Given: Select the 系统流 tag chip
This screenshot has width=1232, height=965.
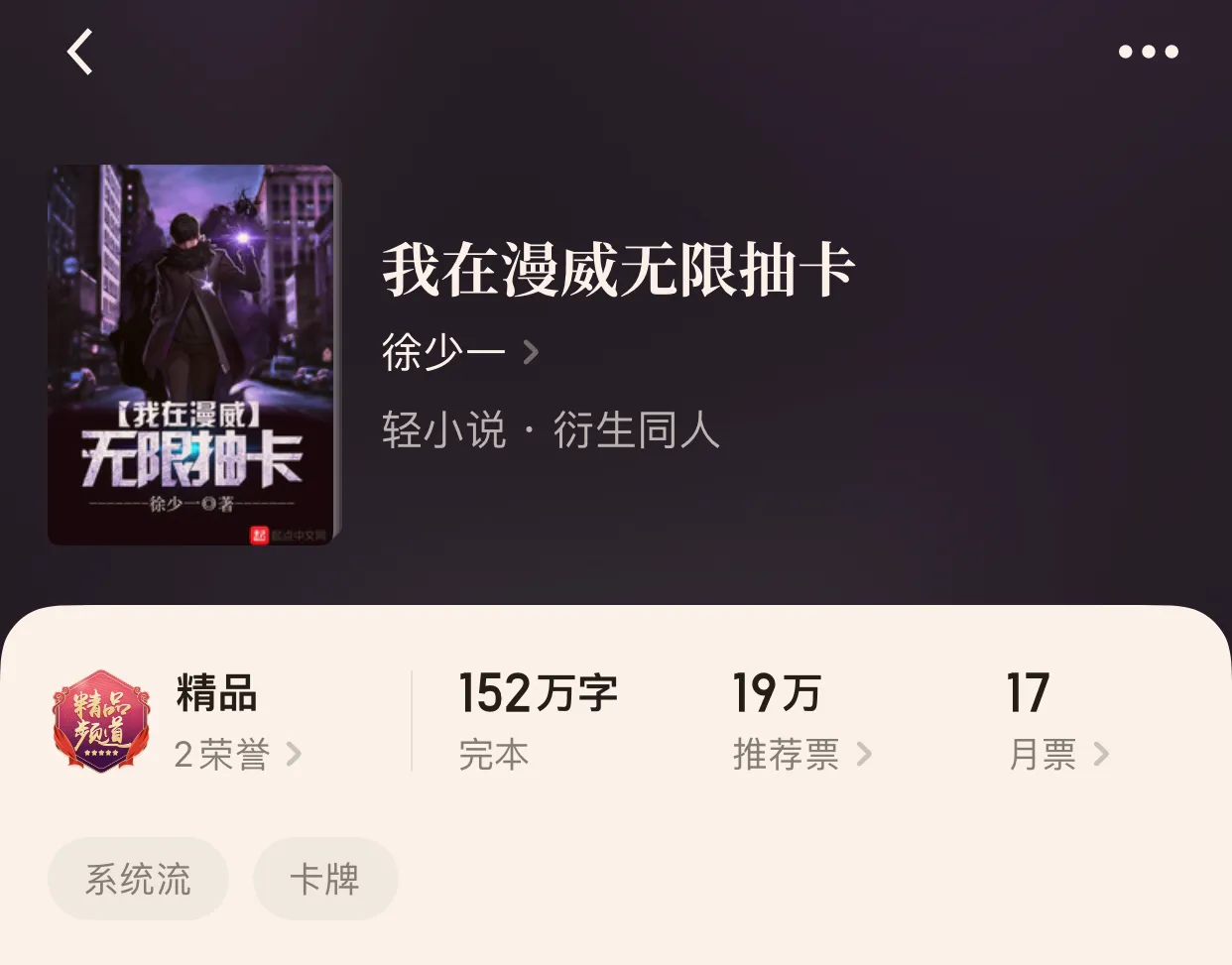Looking at the screenshot, I should point(138,879).
